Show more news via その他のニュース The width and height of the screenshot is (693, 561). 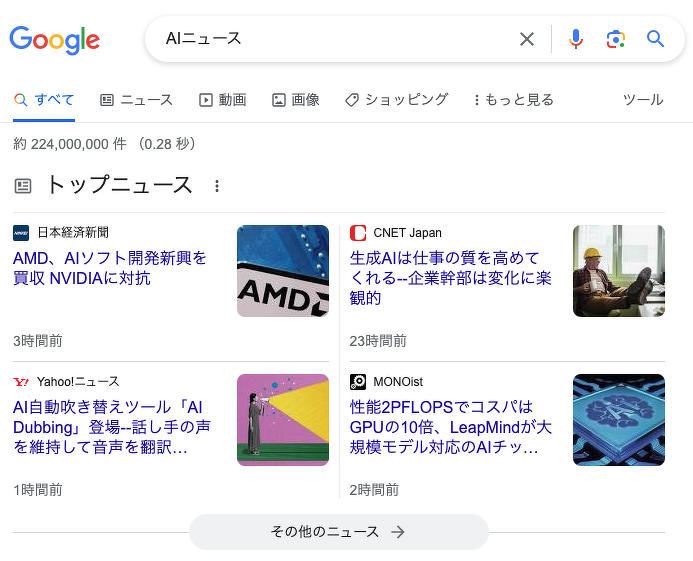click(338, 532)
